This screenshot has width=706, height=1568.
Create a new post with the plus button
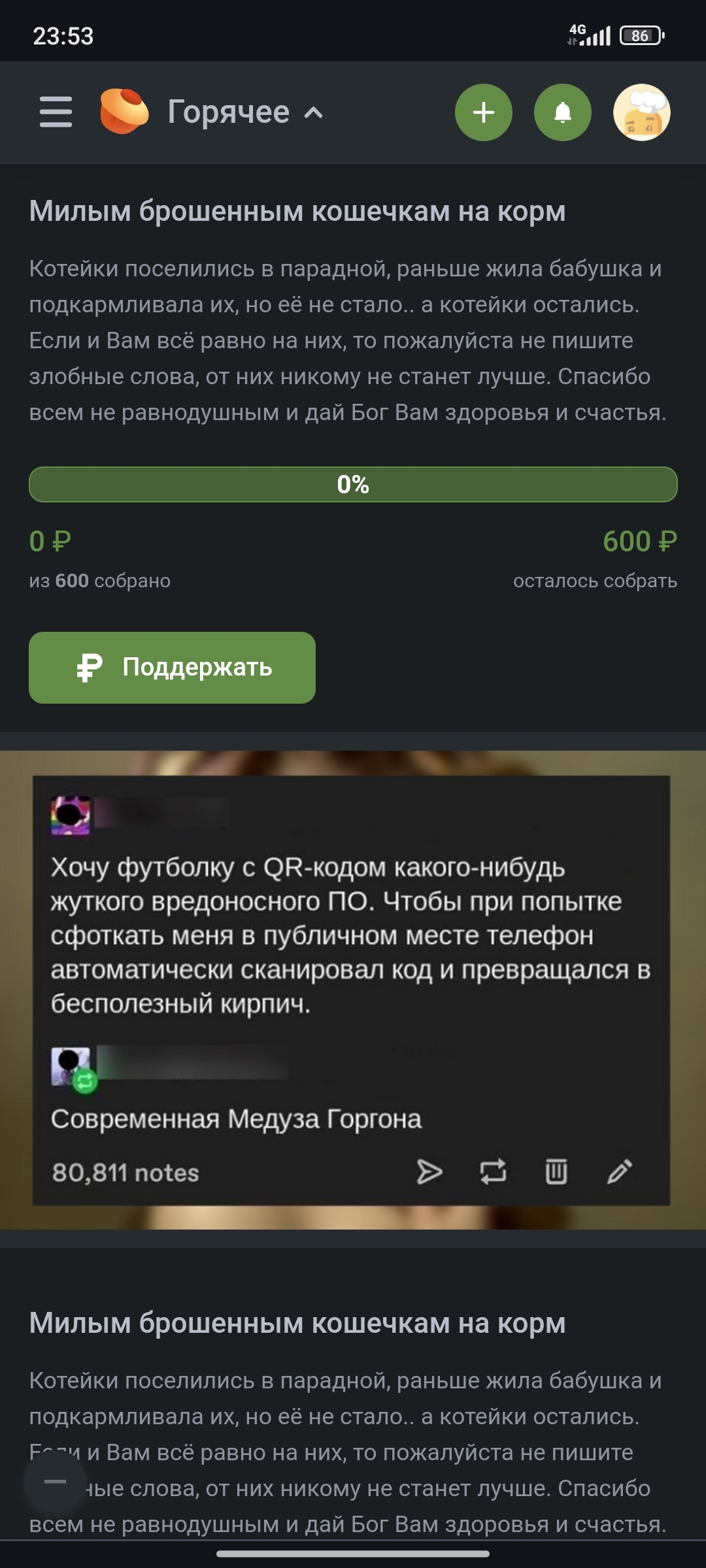point(484,112)
